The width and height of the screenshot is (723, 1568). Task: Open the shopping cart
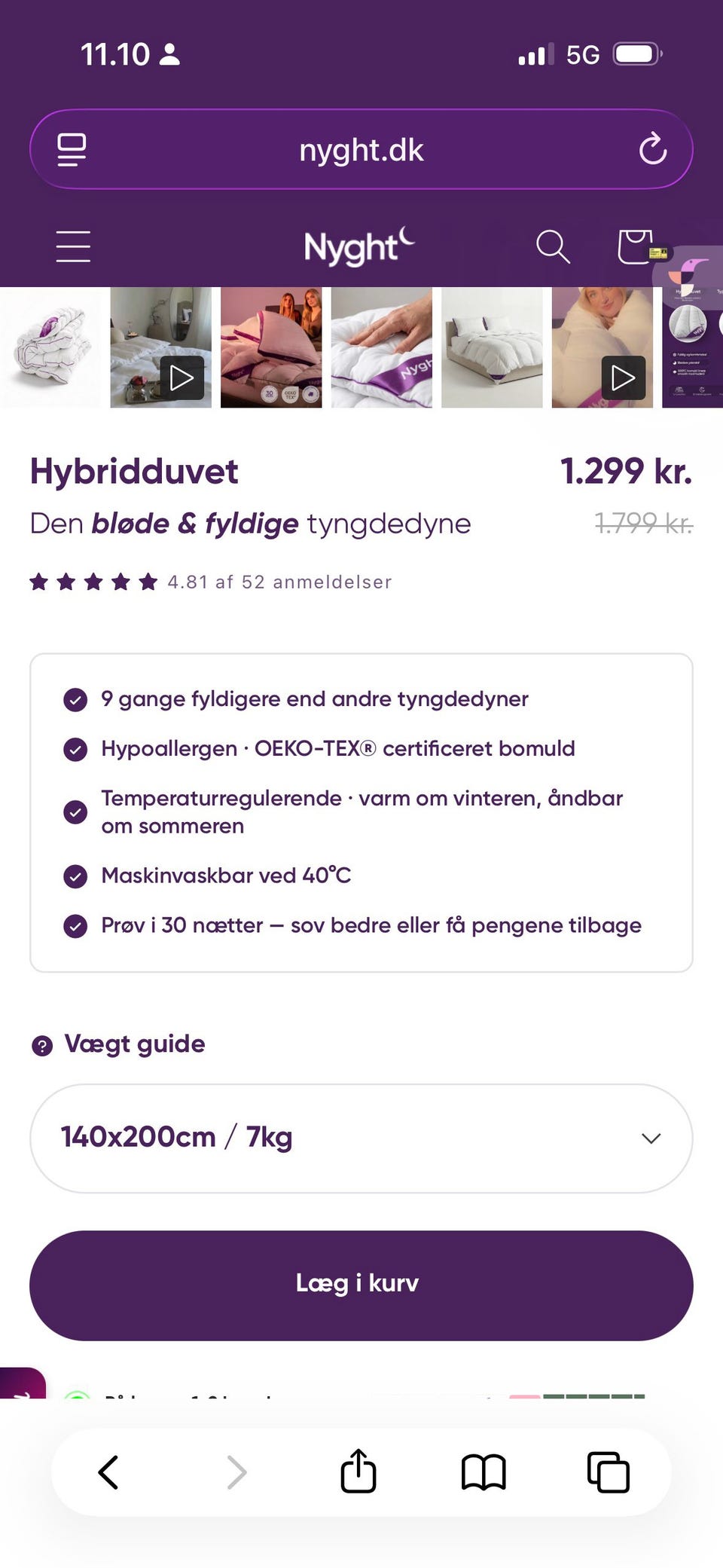click(x=635, y=246)
